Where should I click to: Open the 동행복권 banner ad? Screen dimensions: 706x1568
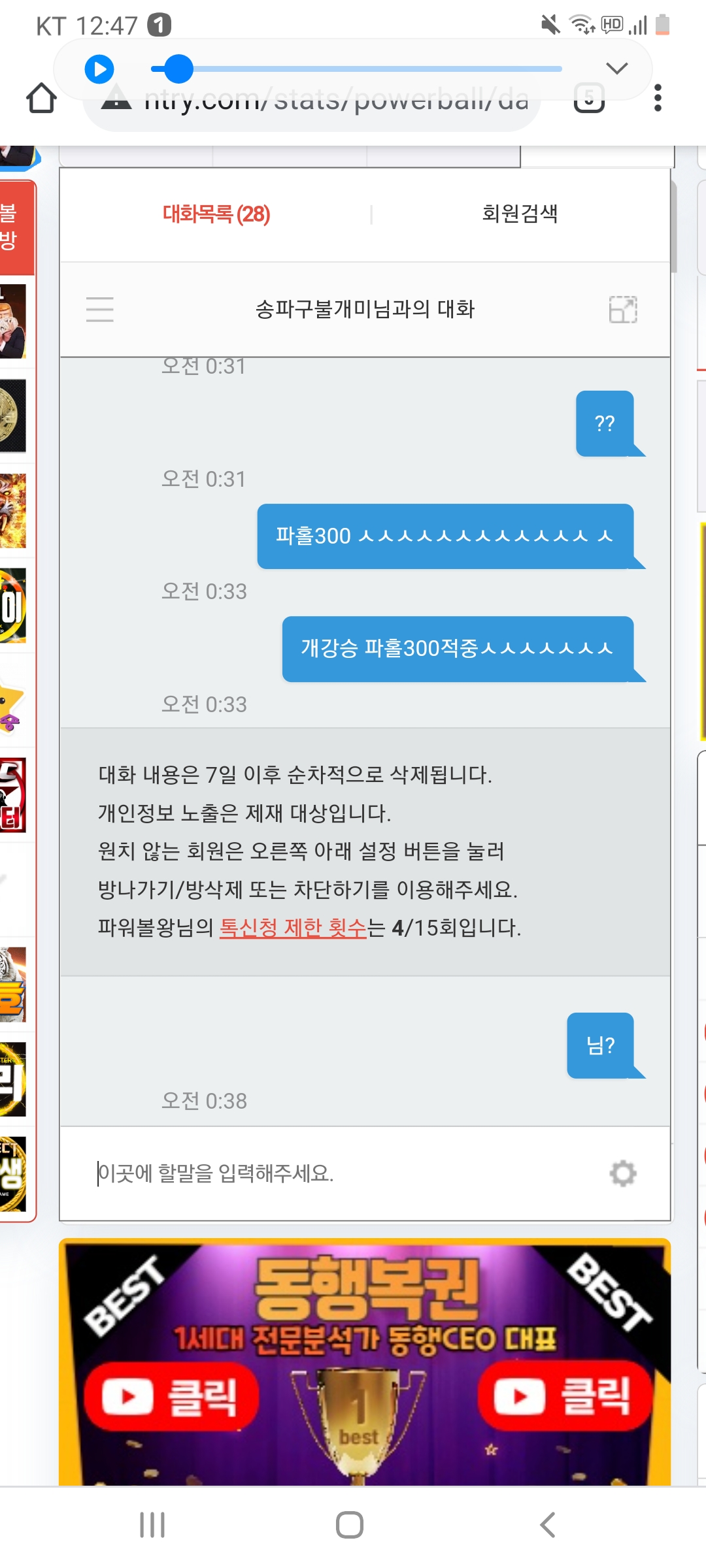coord(365,1362)
